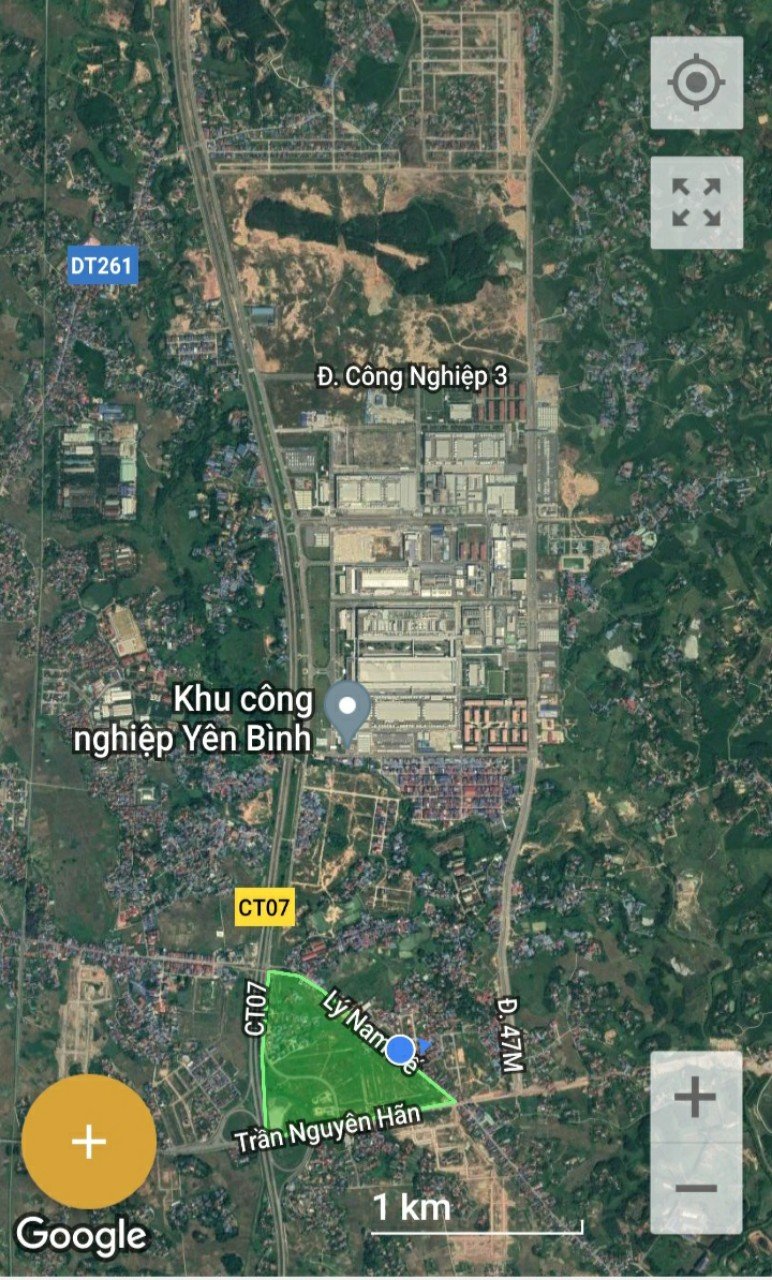Toggle fullscreen map view

click(697, 202)
